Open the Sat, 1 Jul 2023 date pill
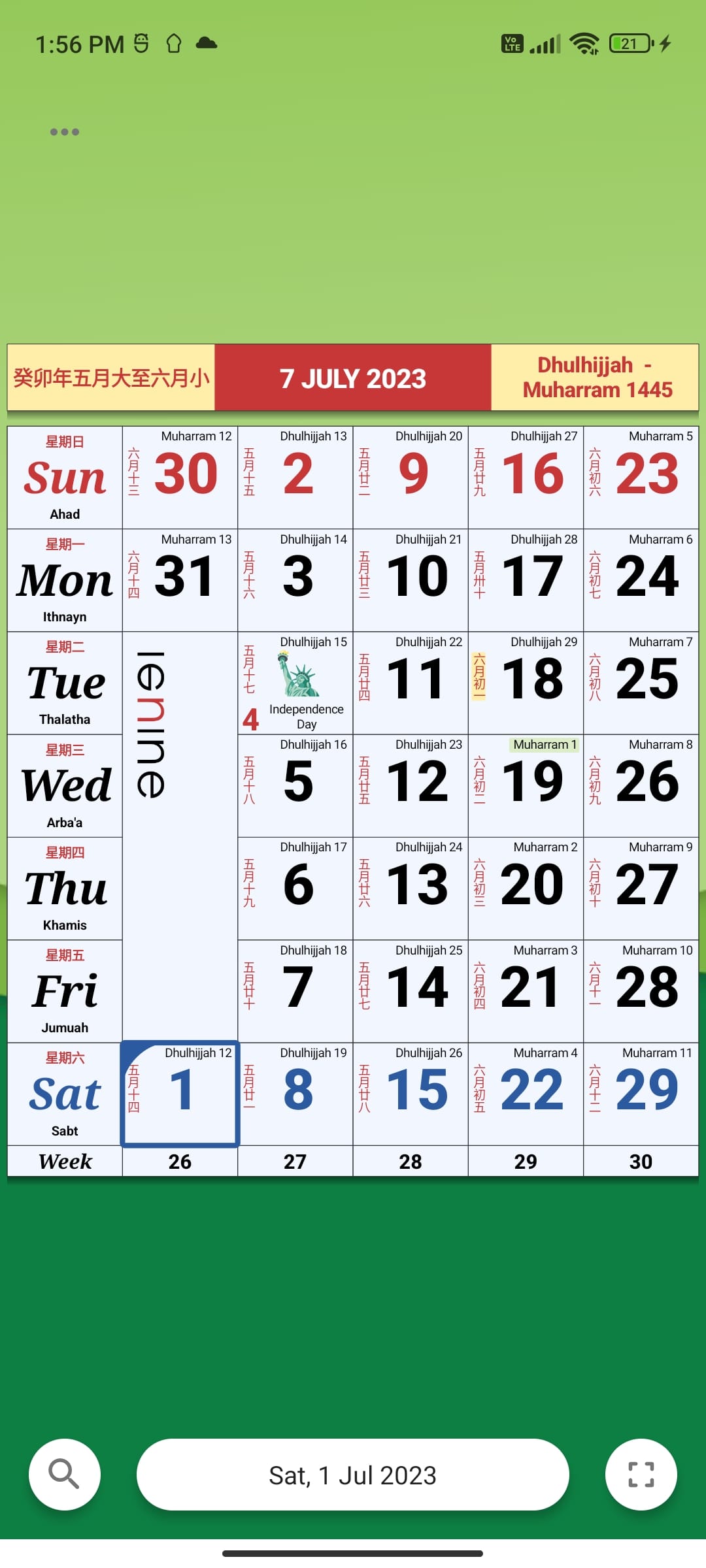Image resolution: width=706 pixels, height=1568 pixels. coord(353,1475)
